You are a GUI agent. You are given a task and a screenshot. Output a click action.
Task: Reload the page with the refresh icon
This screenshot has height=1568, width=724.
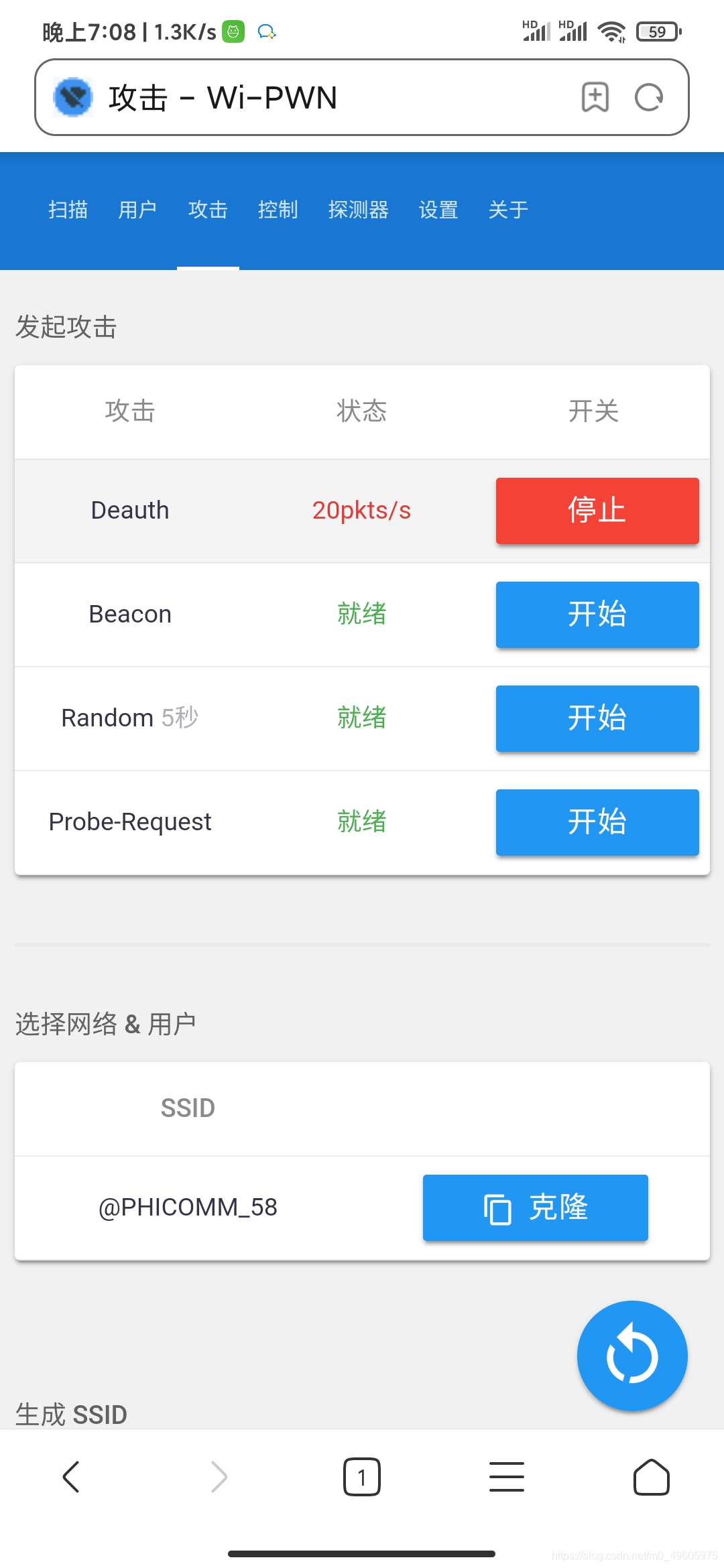[x=648, y=98]
